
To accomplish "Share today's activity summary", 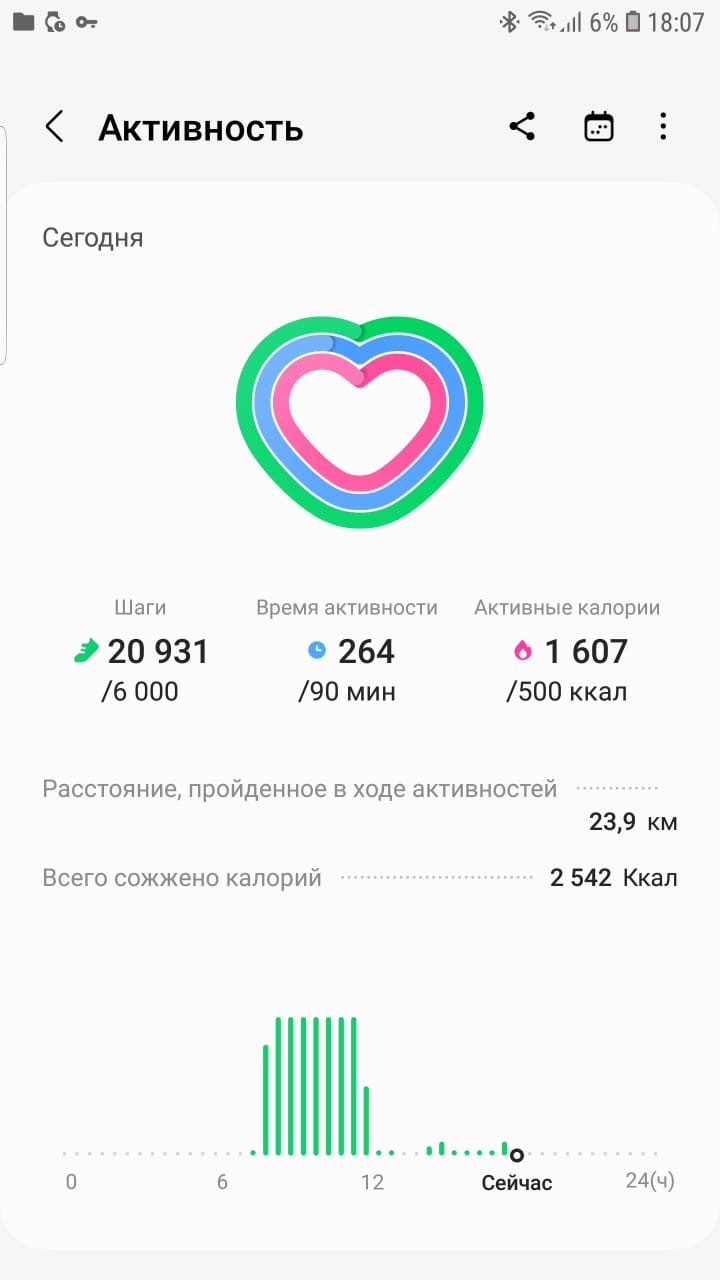I will pos(522,127).
